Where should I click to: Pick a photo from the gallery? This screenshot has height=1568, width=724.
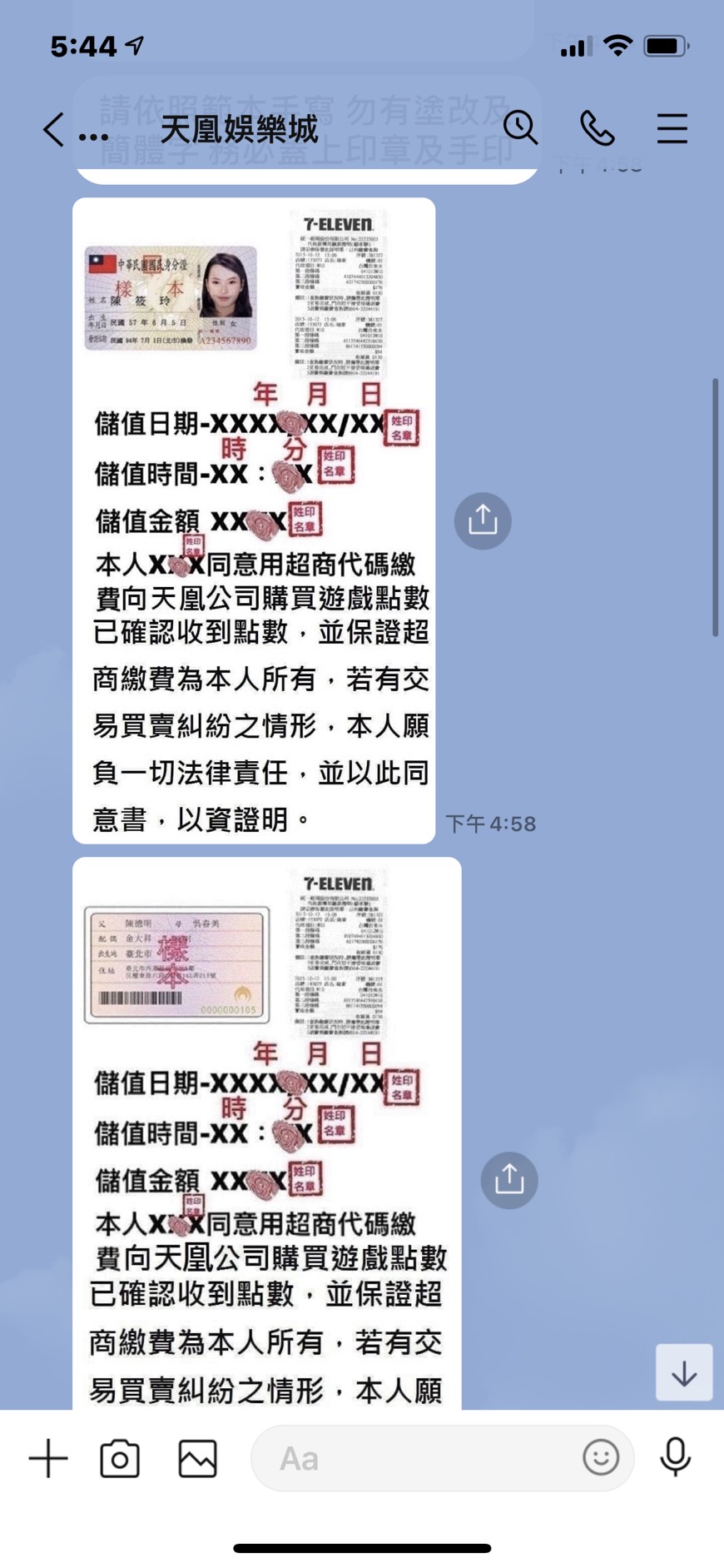point(197,1458)
